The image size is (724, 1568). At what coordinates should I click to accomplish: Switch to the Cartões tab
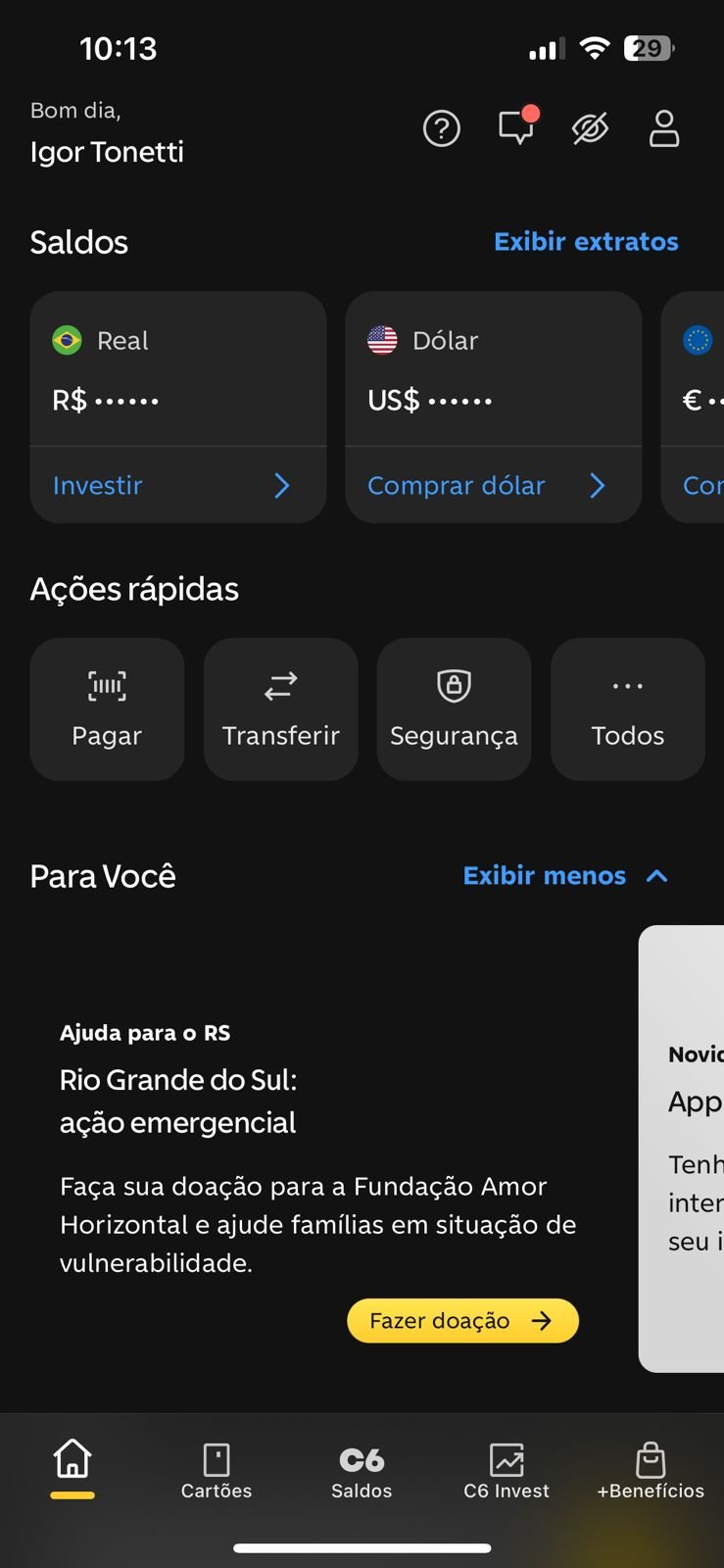tap(217, 1471)
